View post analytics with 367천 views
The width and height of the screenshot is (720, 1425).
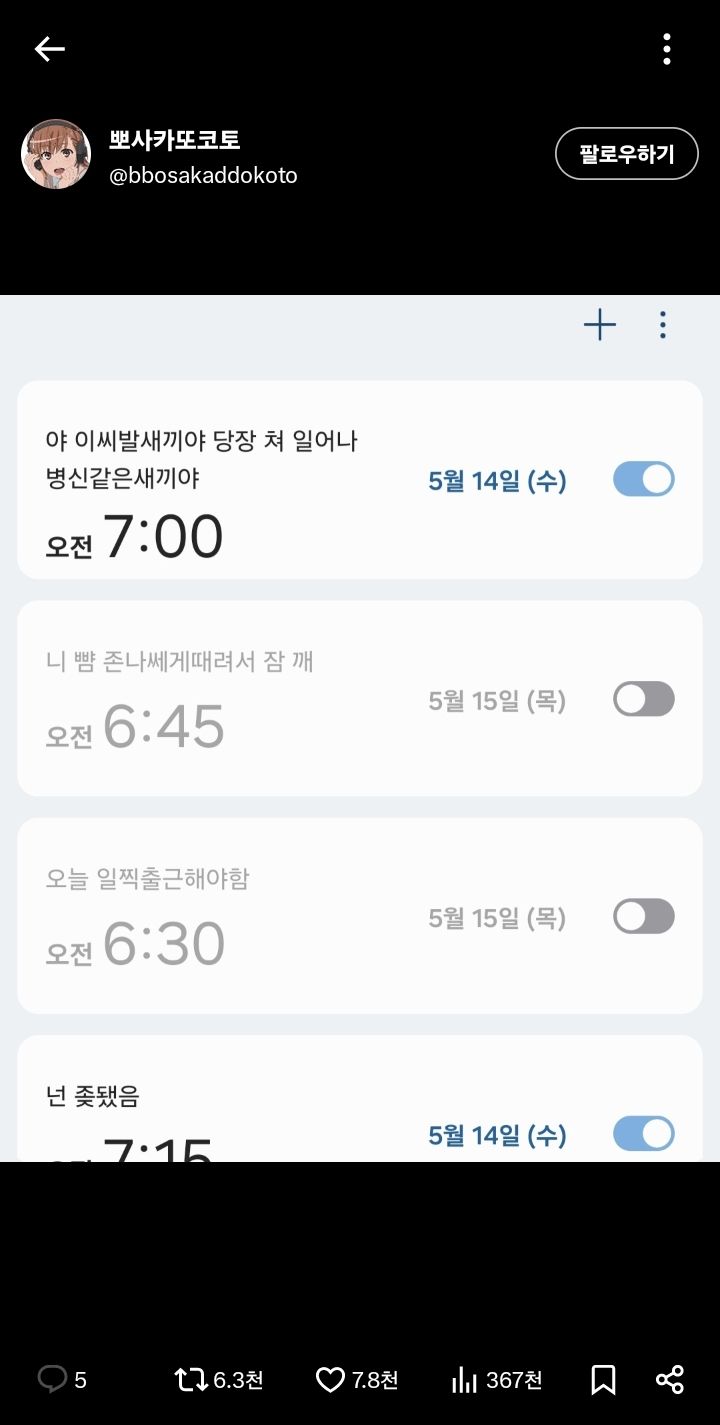coord(465,1380)
